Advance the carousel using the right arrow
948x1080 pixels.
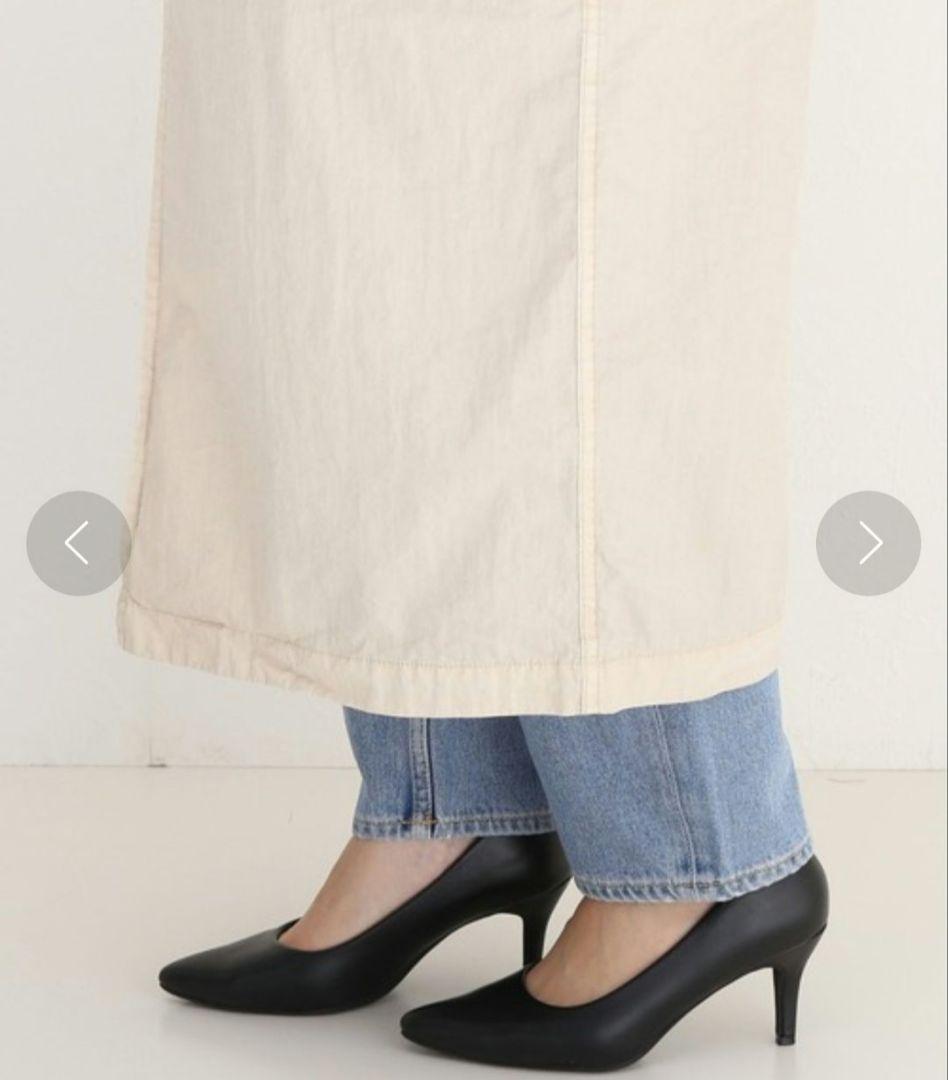click(868, 542)
